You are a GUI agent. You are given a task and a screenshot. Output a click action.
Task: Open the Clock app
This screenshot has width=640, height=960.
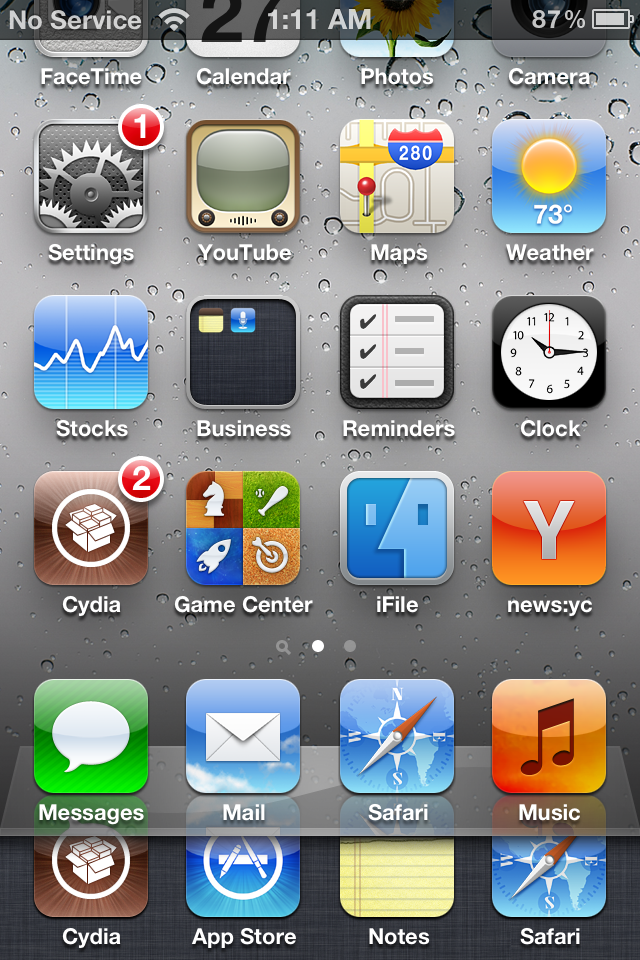[x=549, y=353]
